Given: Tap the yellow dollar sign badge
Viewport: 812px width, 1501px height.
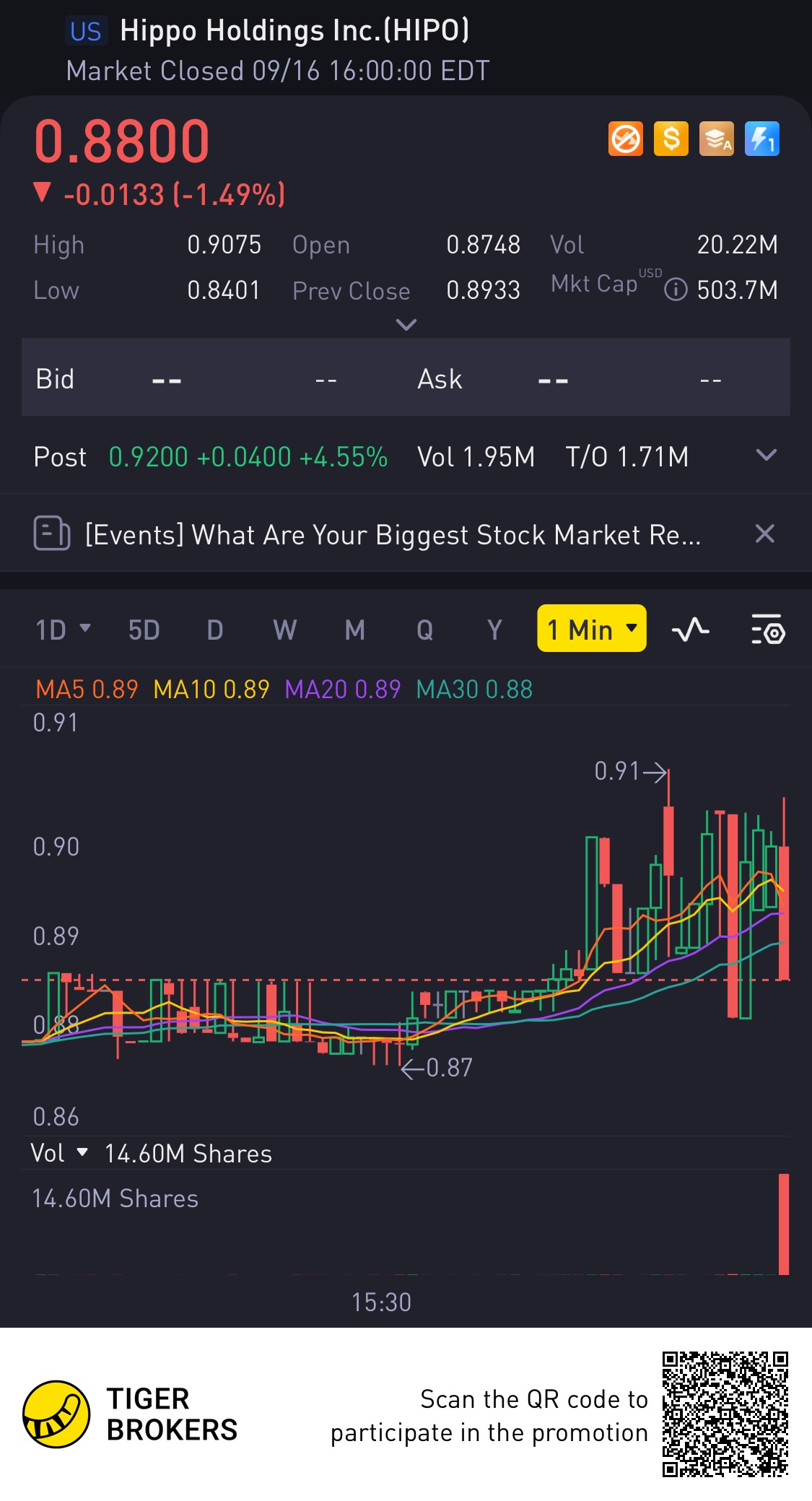Looking at the screenshot, I should click(671, 139).
